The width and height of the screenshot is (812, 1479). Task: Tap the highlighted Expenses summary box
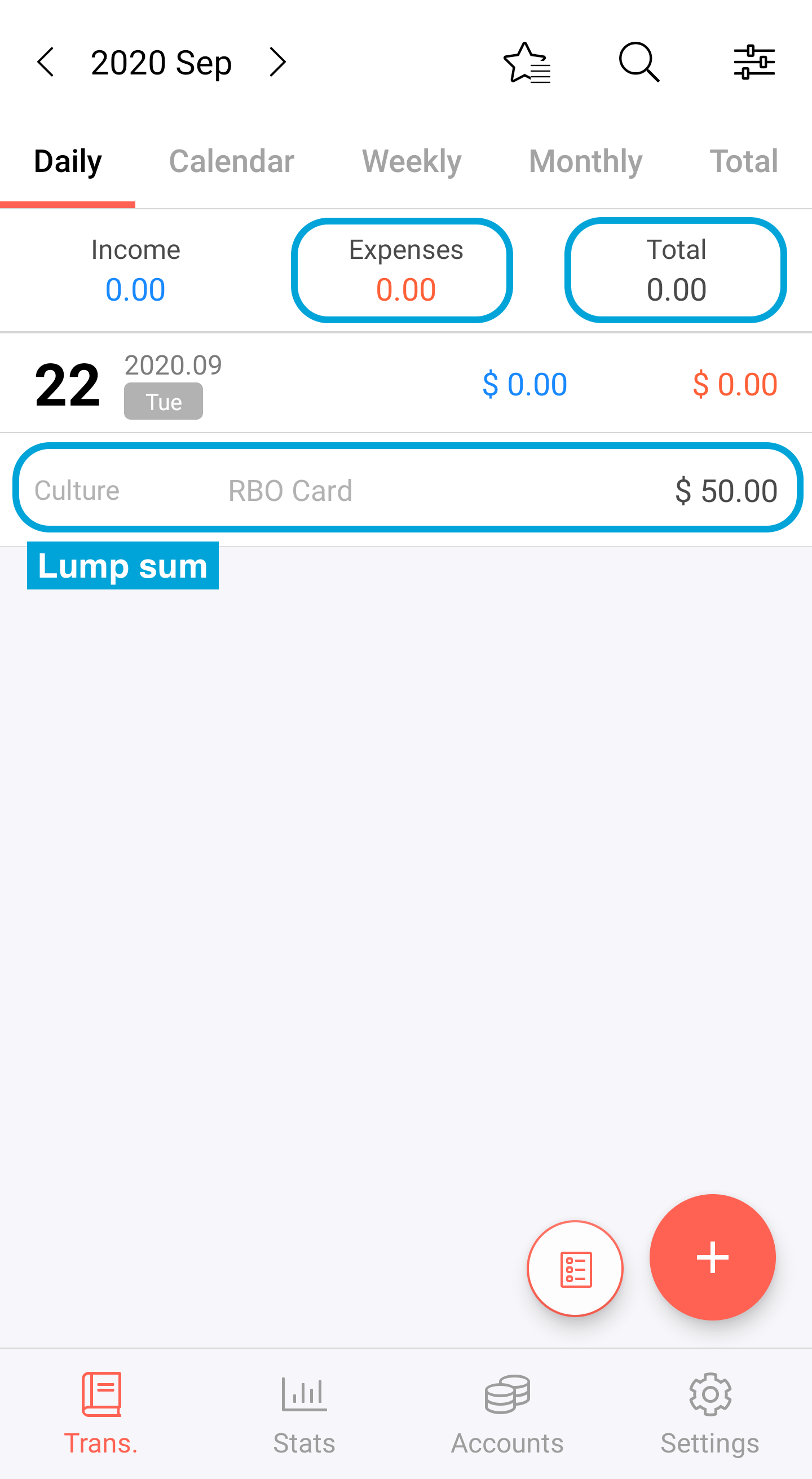click(x=405, y=268)
